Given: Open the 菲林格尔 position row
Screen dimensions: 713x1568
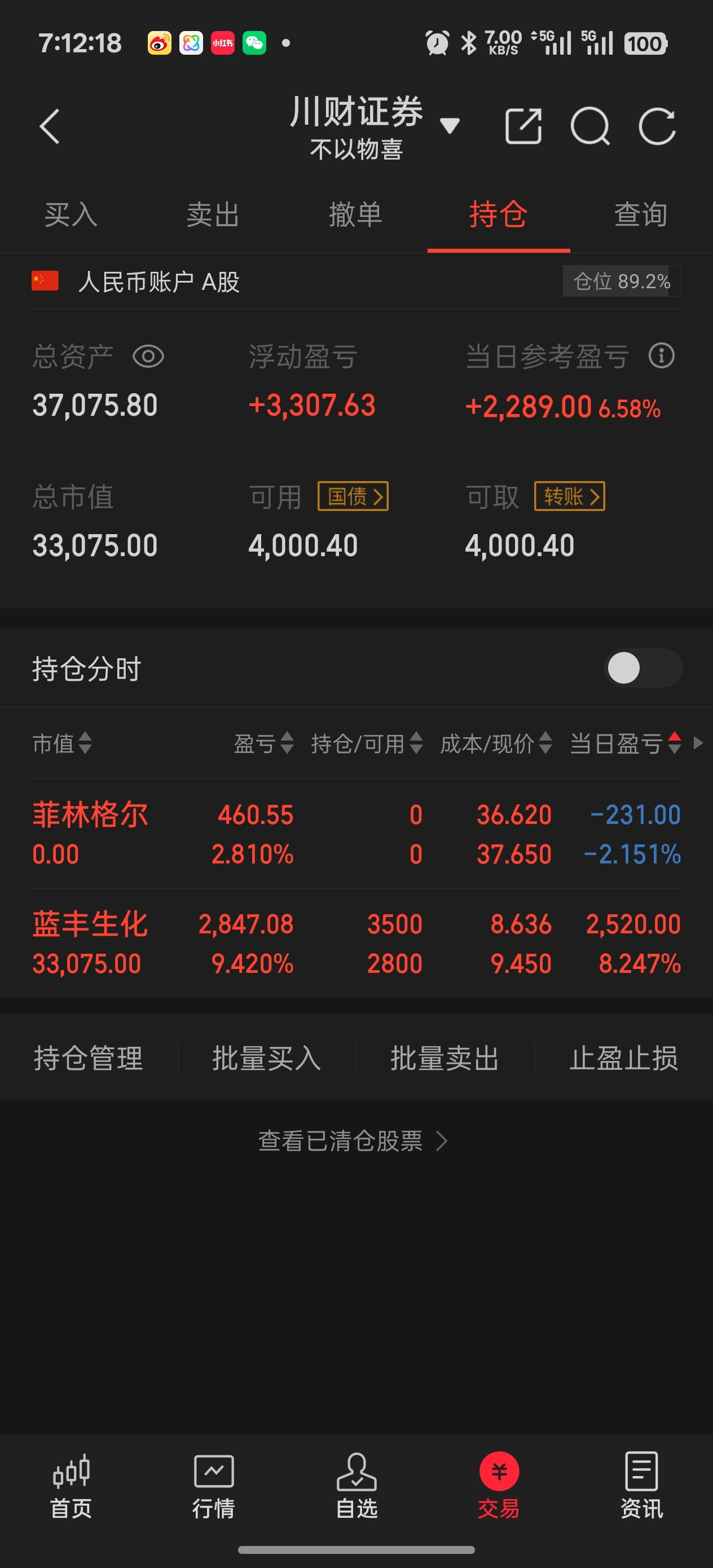Looking at the screenshot, I should tap(356, 834).
